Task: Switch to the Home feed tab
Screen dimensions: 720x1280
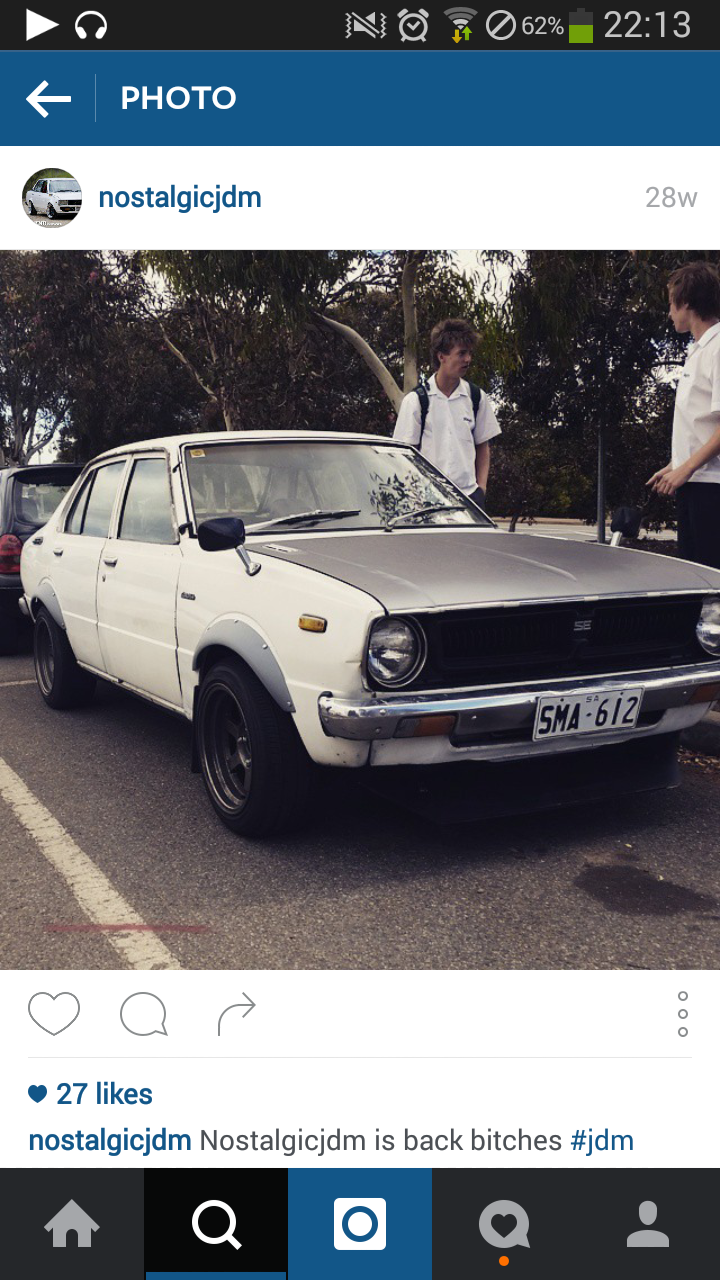Action: coord(72,1224)
